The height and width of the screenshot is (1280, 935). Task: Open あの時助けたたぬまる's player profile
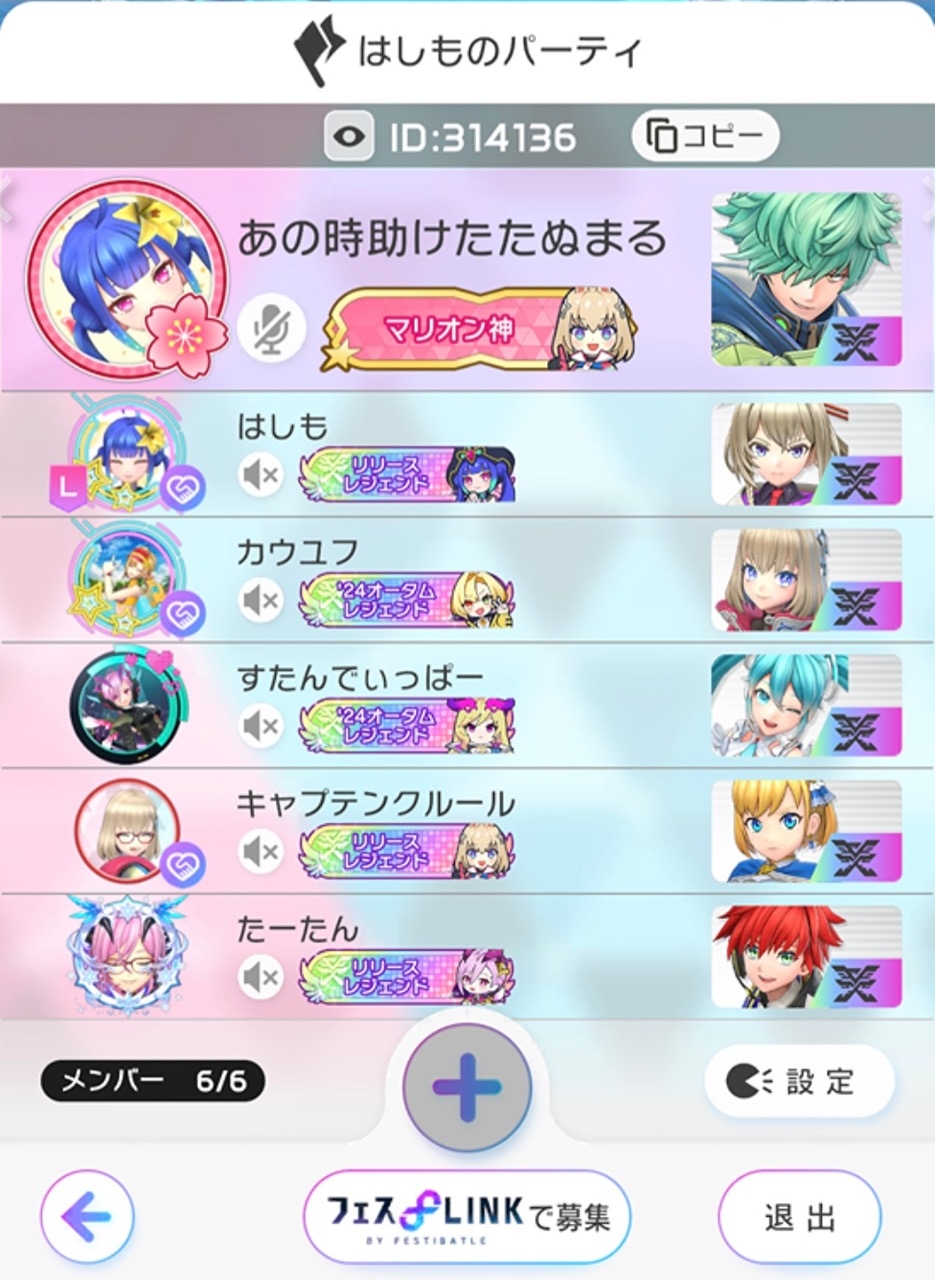(125, 278)
